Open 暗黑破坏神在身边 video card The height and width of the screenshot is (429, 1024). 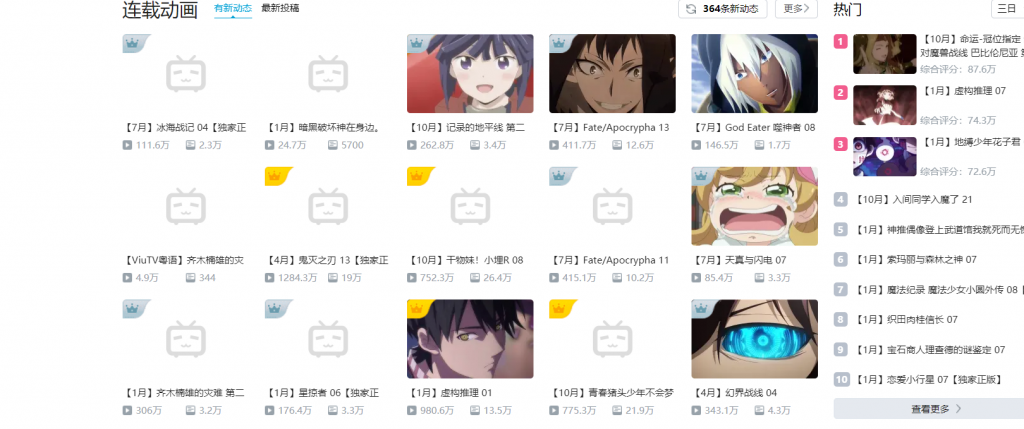327,74
